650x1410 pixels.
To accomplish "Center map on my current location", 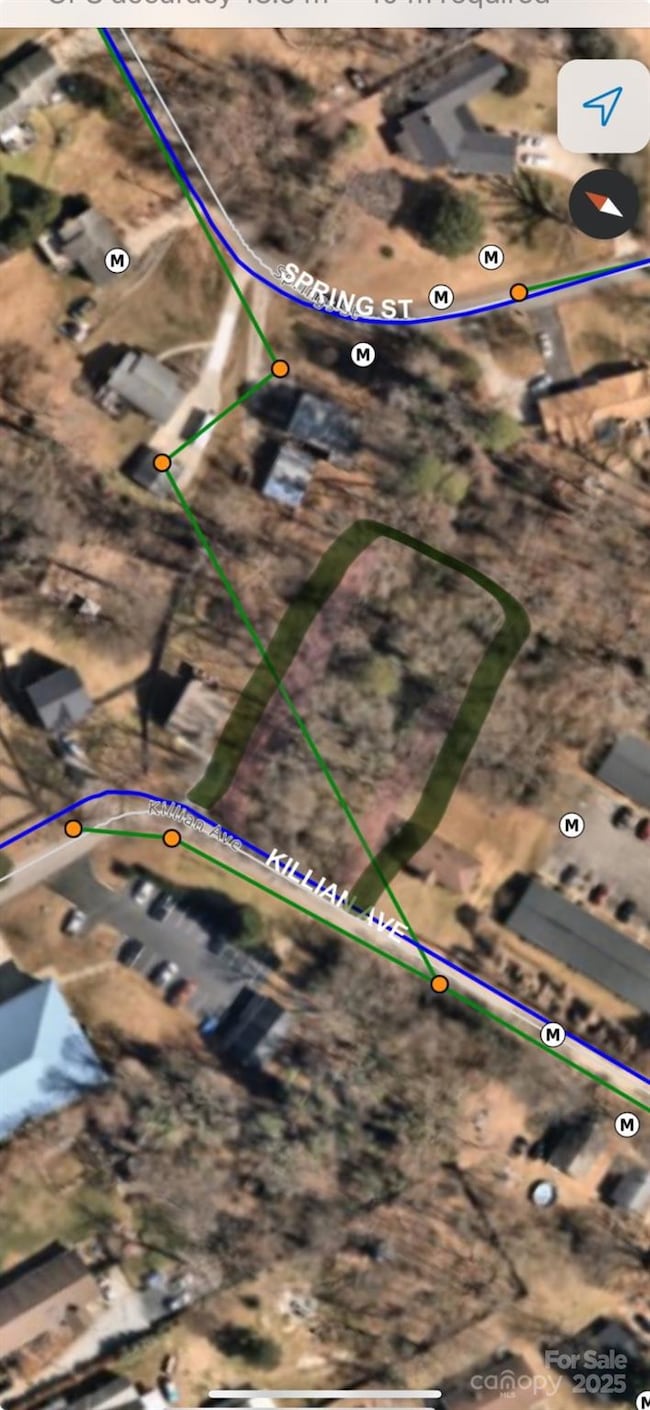I will click(603, 105).
